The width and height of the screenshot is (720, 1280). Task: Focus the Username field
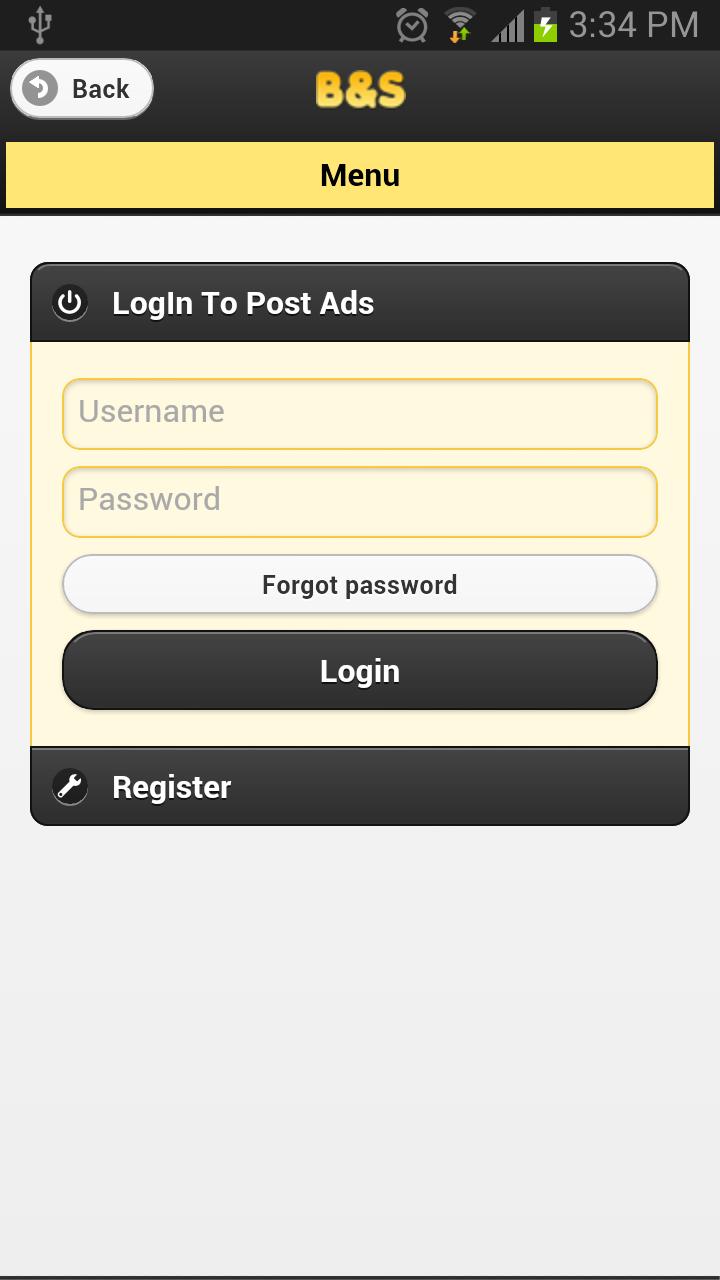(360, 413)
